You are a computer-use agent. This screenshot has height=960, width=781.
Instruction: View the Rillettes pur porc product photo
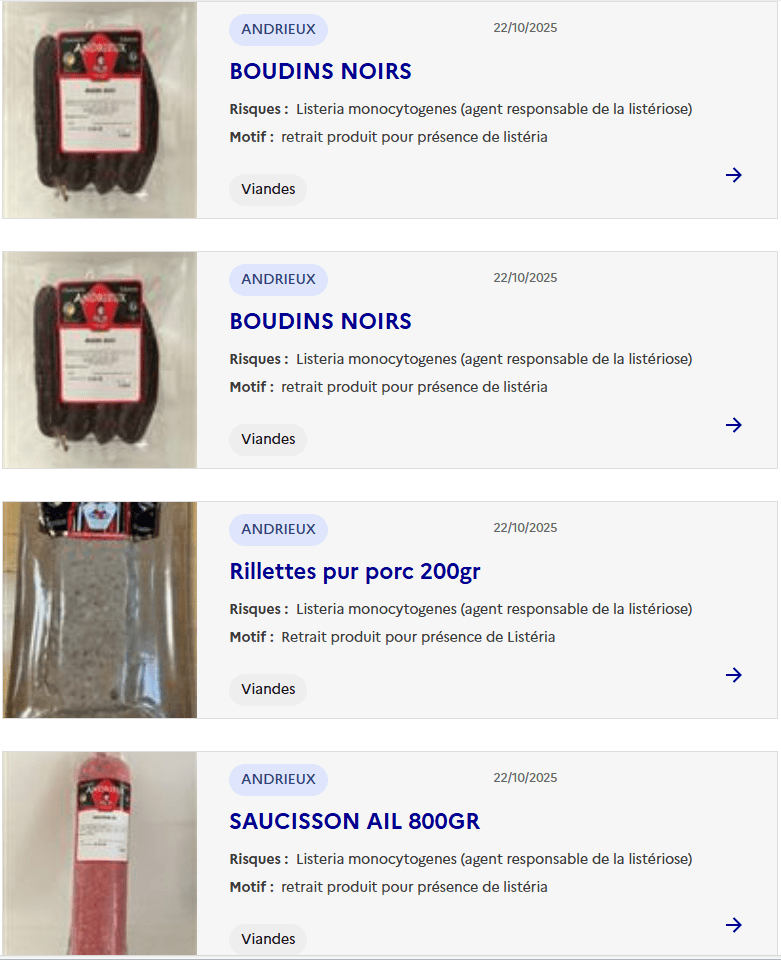pos(100,610)
